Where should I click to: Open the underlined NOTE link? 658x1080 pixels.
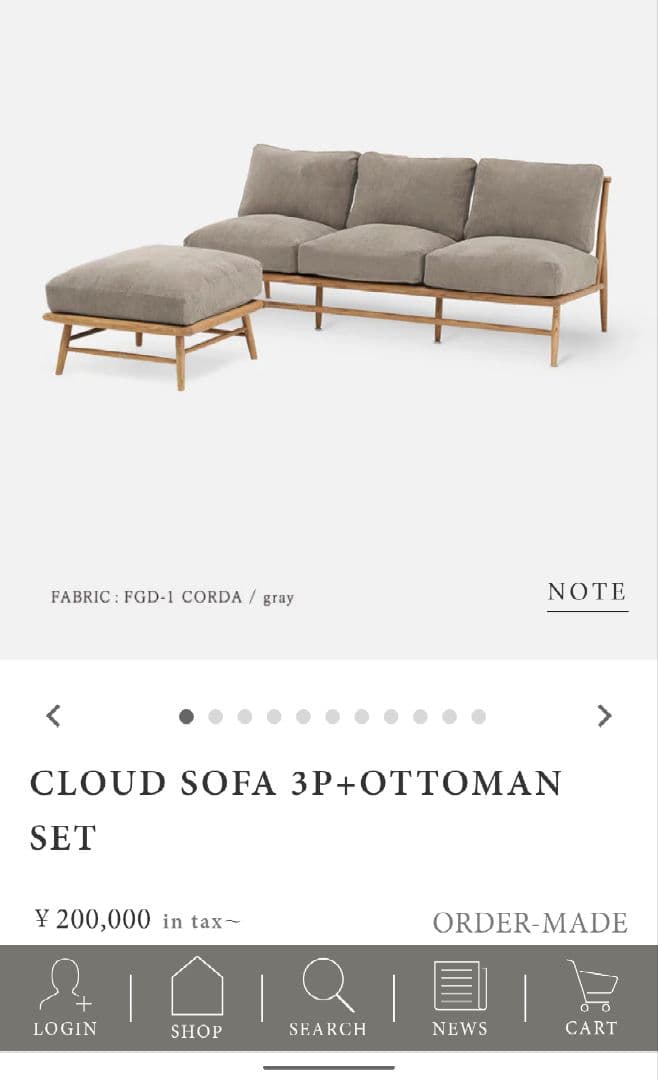587,592
